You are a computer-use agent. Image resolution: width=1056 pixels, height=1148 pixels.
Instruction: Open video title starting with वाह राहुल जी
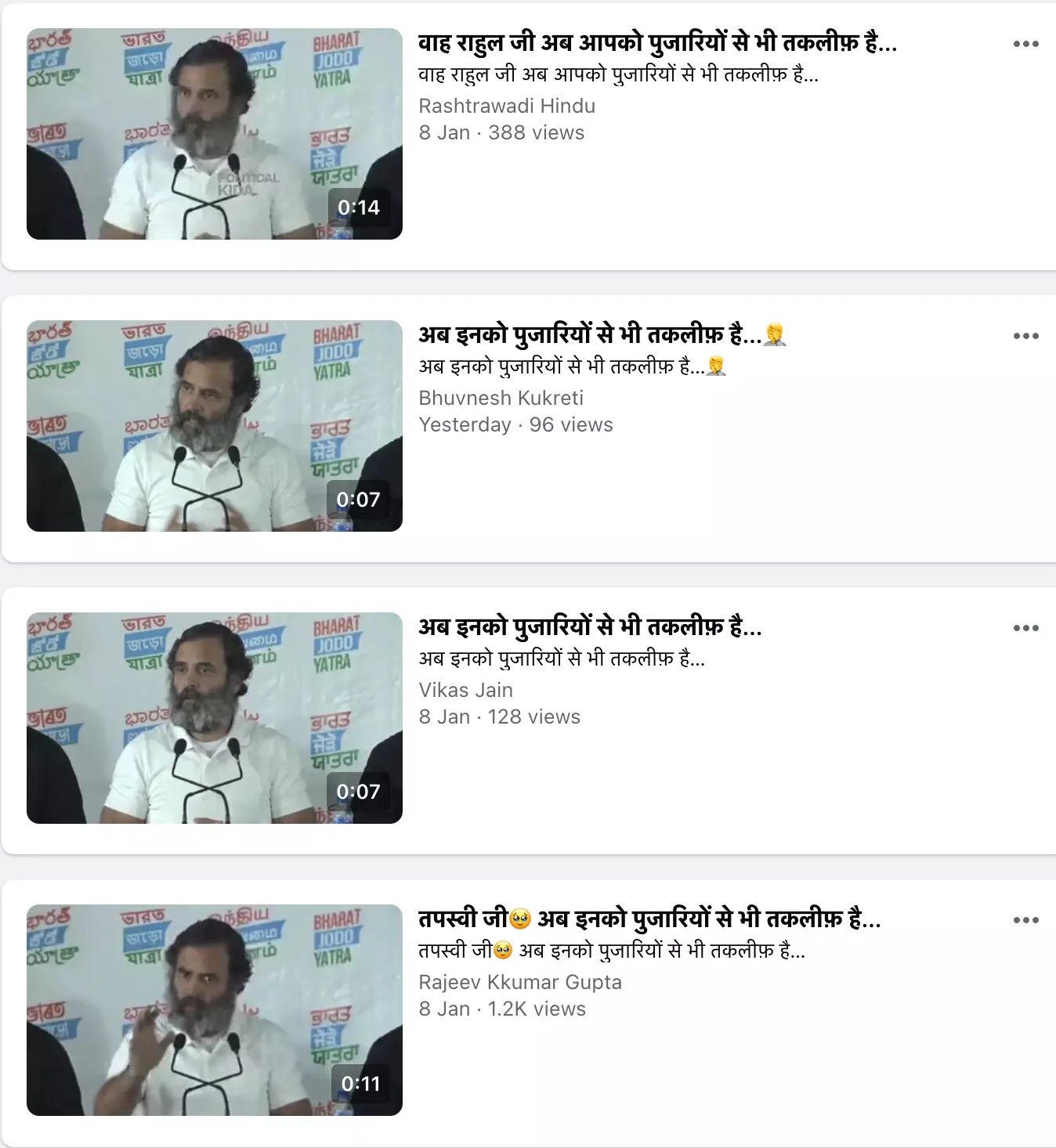pyautogui.click(x=656, y=43)
